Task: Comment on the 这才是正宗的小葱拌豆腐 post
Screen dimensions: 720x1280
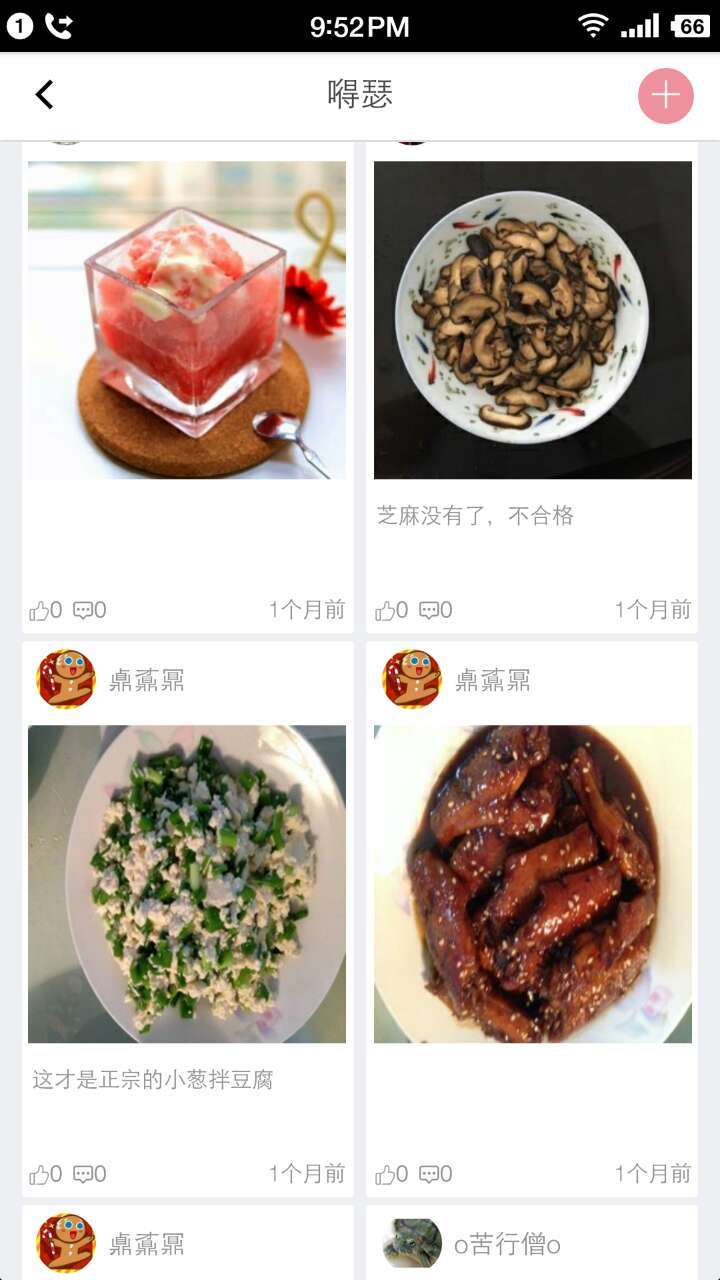Action: 89,1174
